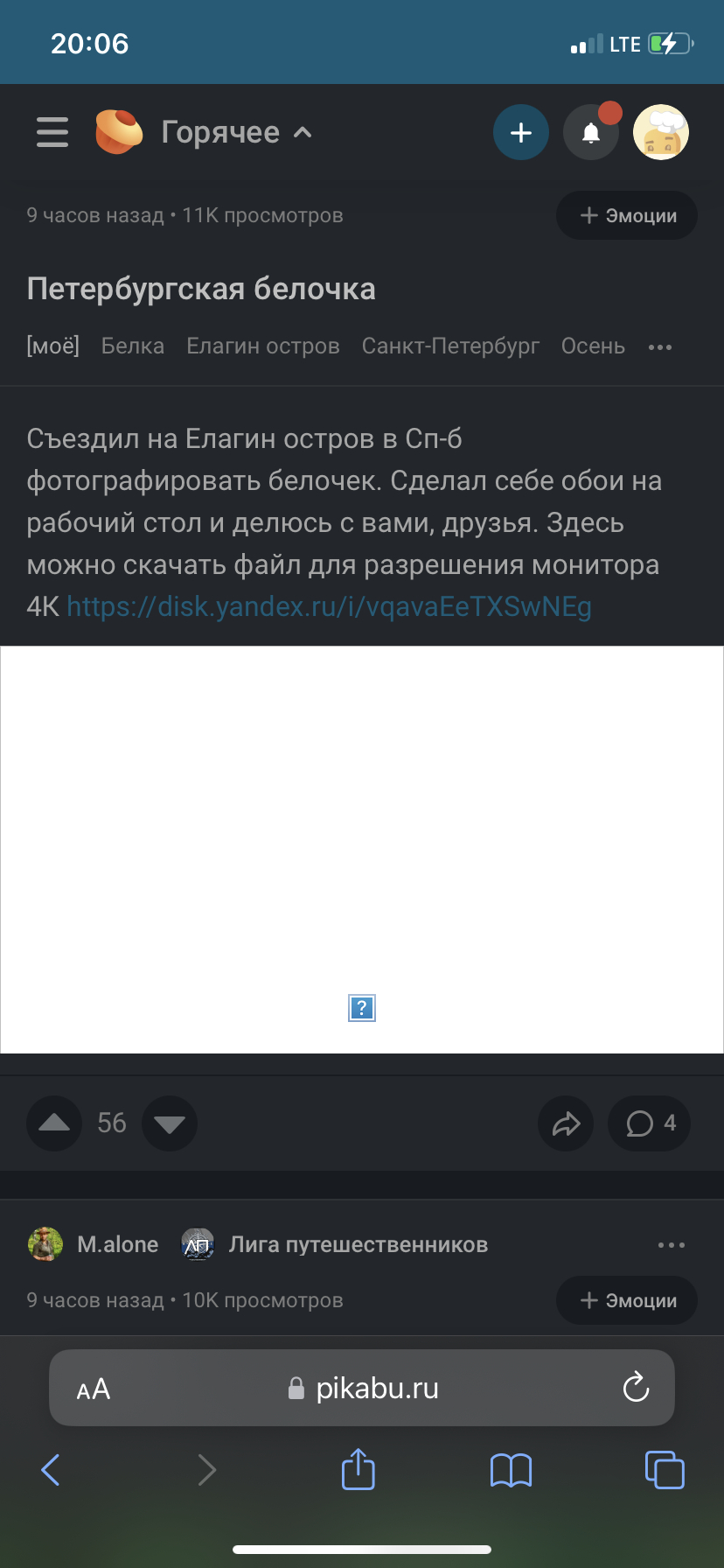Open the Санкт-Петербург tag
The image size is (724, 1568).
tap(450, 346)
